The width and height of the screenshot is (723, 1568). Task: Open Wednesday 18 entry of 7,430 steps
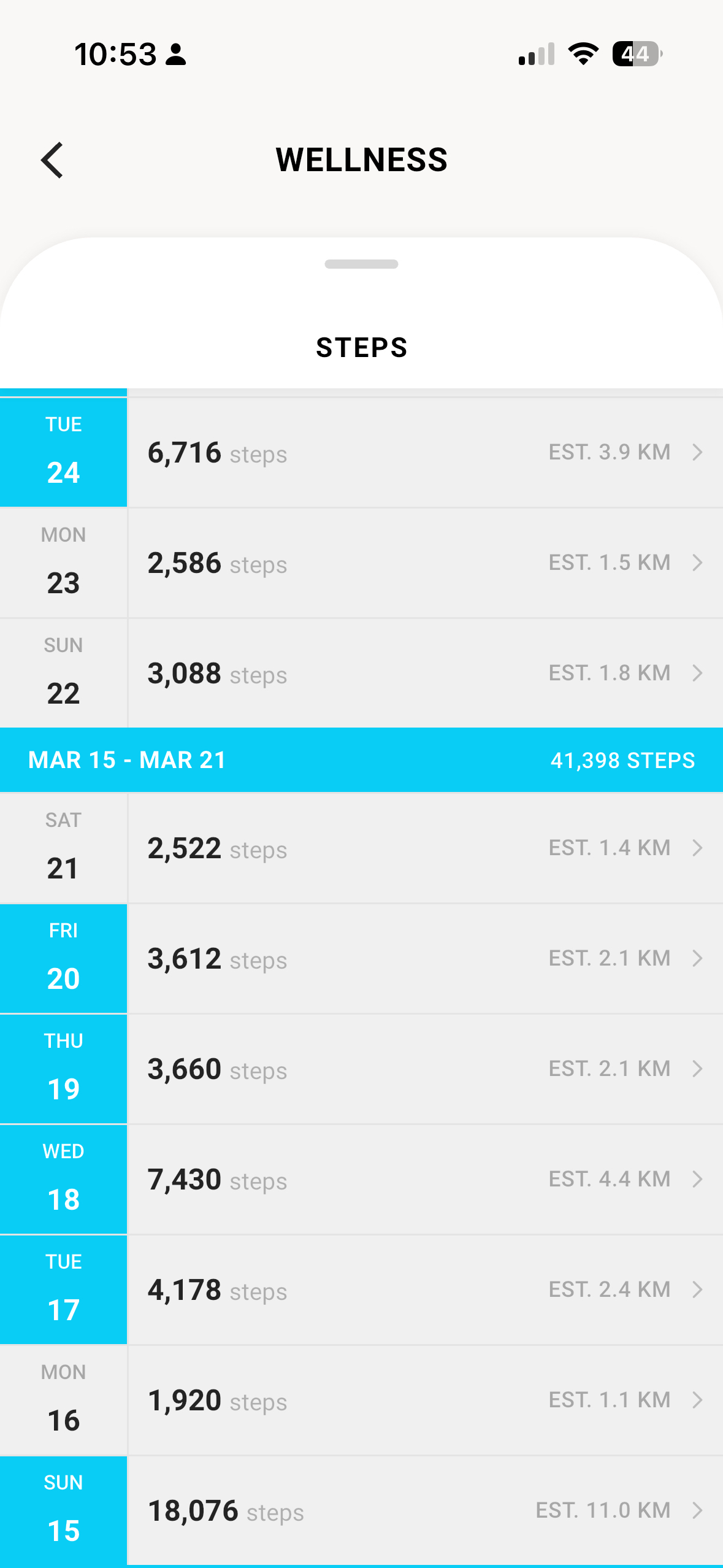tap(423, 1180)
